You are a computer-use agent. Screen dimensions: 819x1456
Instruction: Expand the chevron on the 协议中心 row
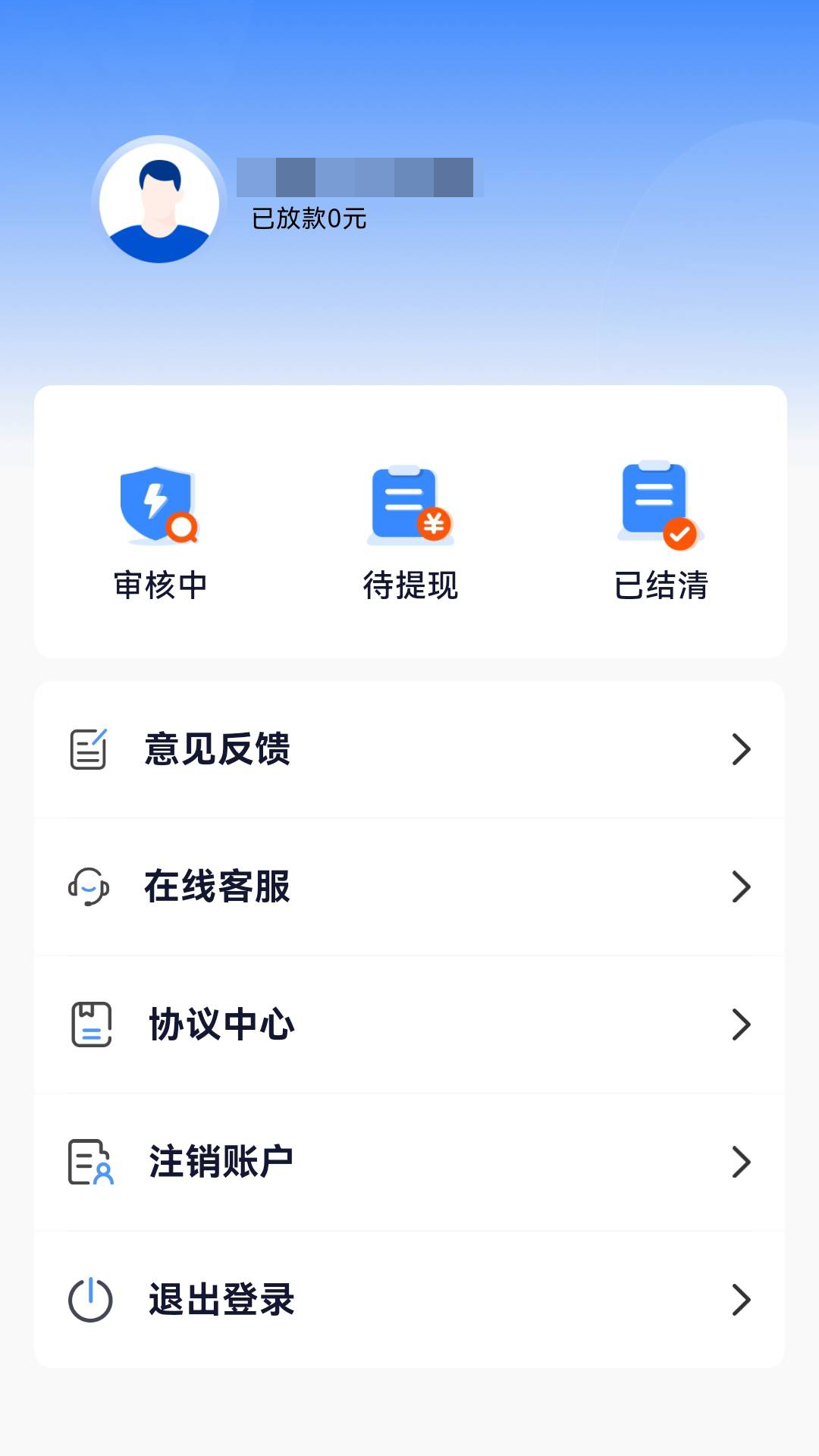coord(742,1025)
